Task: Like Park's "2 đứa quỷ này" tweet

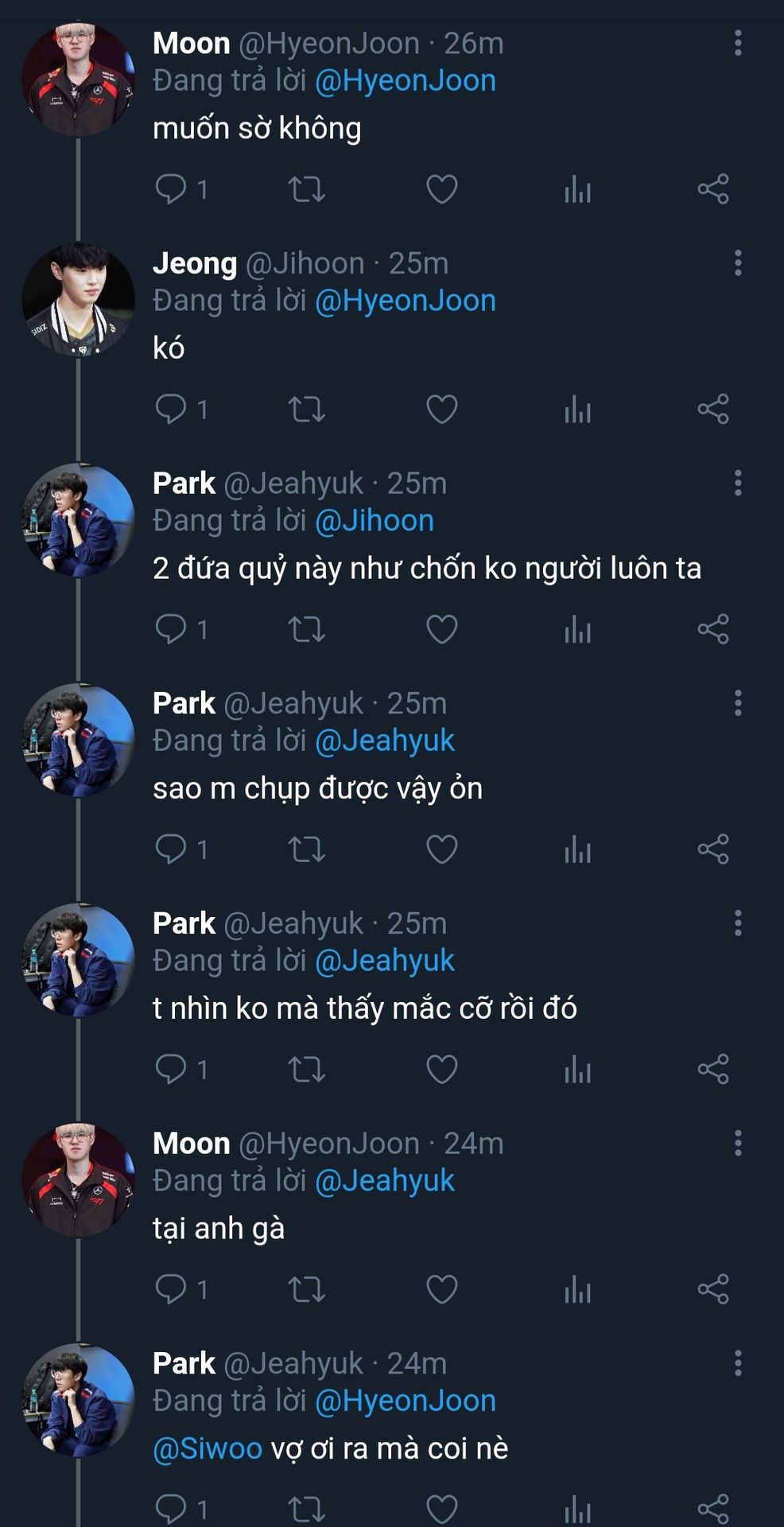Action: (x=441, y=629)
